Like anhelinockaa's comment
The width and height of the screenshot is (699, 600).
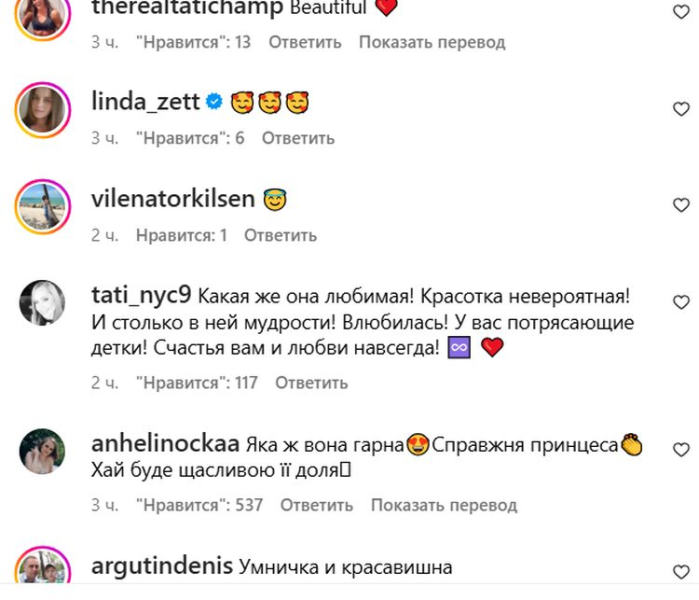681,449
